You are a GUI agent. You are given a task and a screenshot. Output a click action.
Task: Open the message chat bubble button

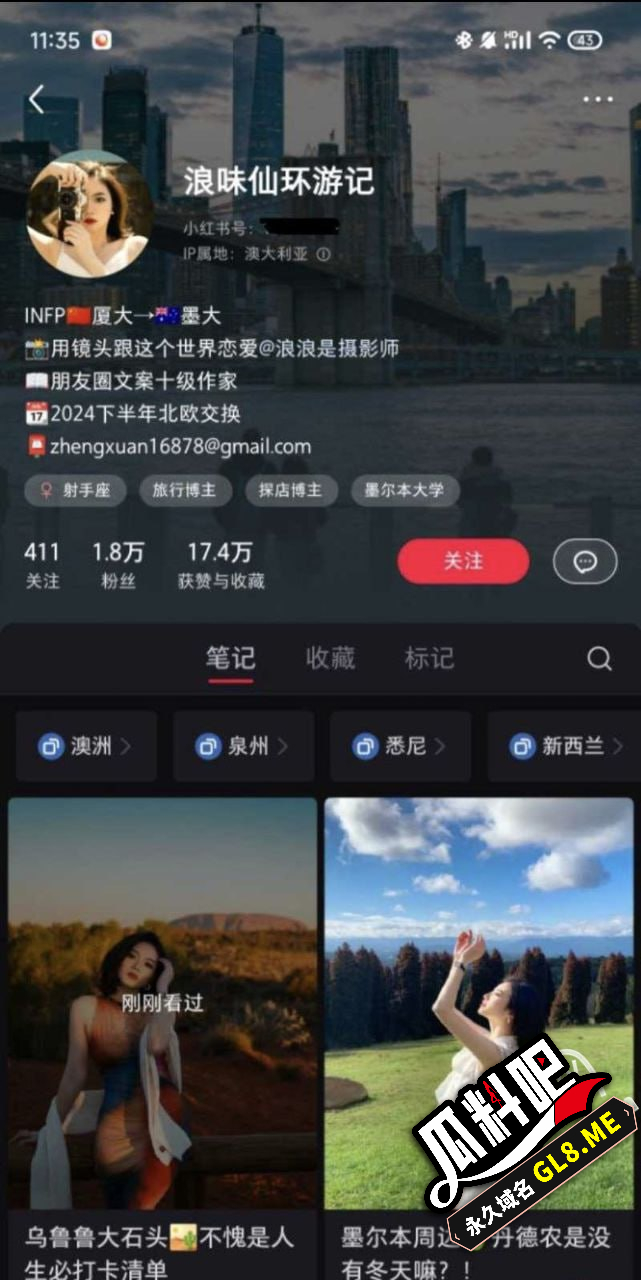click(x=585, y=562)
